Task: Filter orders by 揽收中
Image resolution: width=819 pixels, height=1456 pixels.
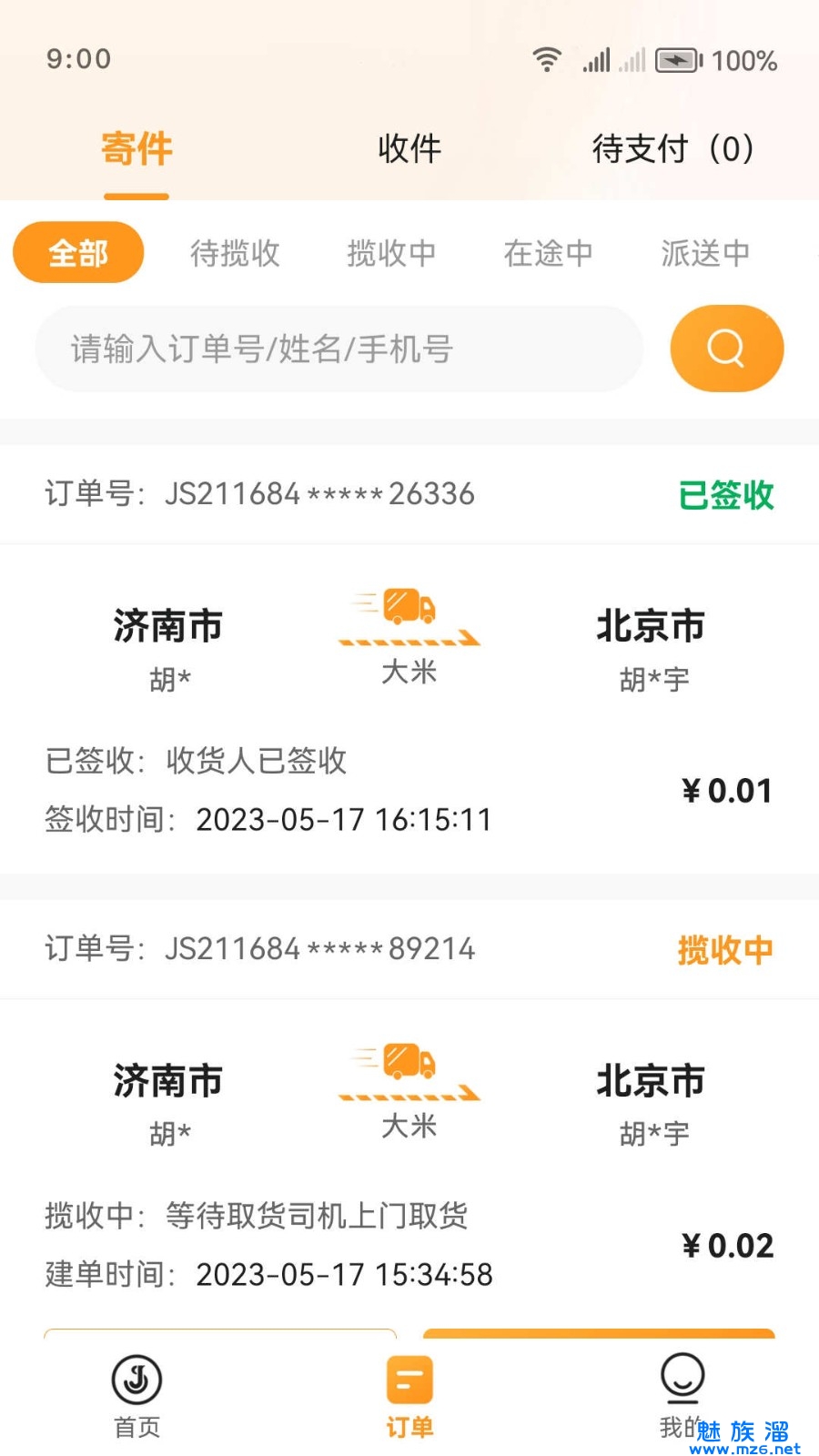Action: 391,253
